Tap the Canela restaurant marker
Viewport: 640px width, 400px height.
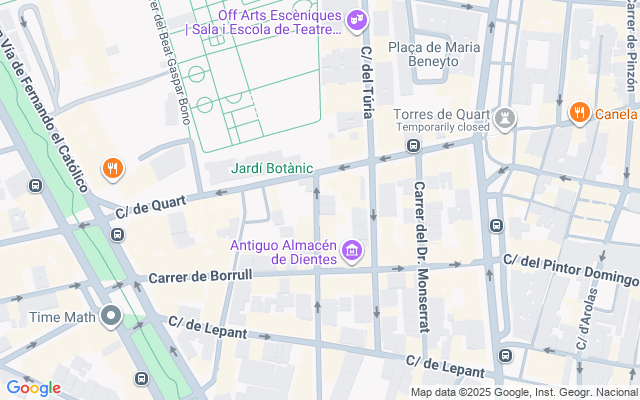[x=578, y=114]
